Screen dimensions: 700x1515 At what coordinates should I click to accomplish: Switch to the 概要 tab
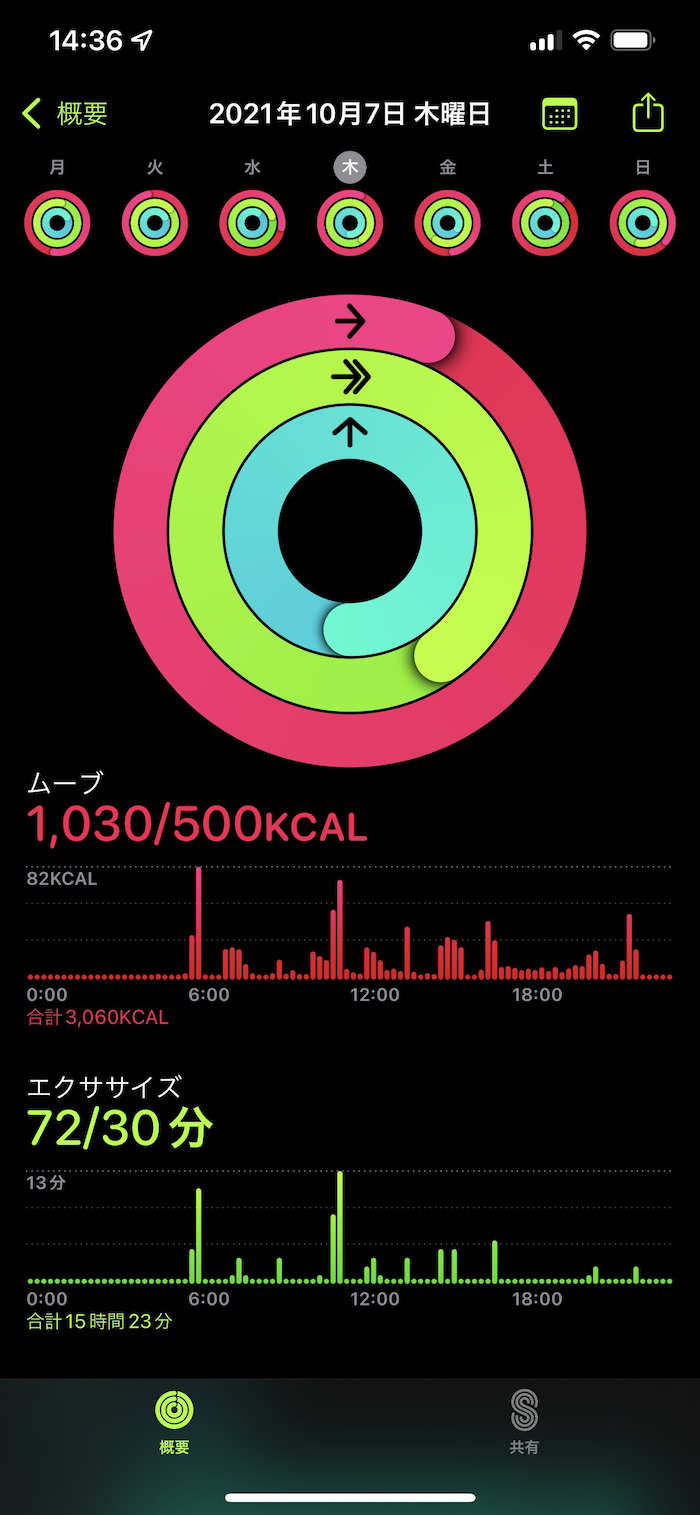(x=174, y=1422)
